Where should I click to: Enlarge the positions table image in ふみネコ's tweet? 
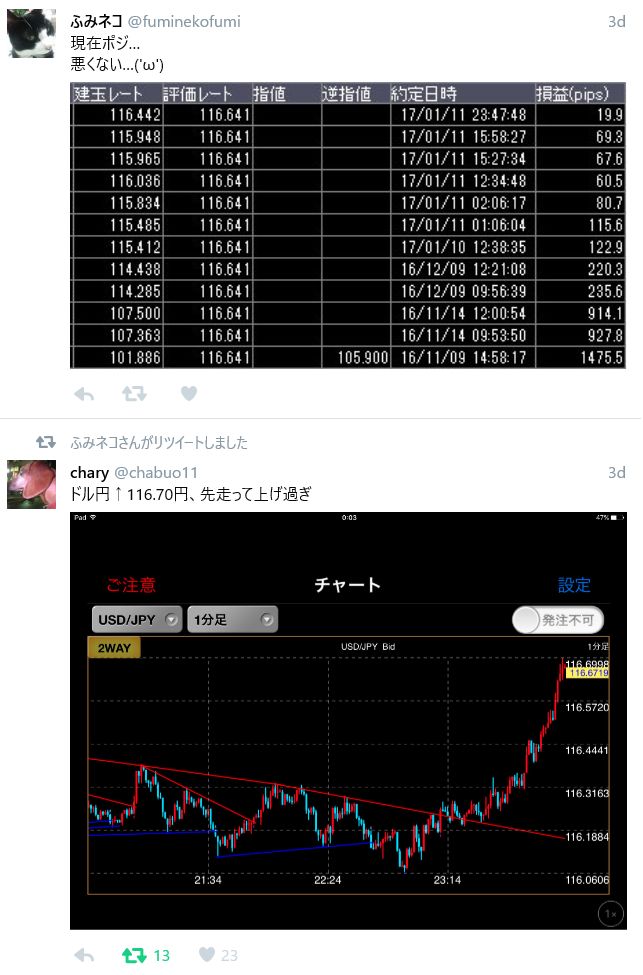348,226
